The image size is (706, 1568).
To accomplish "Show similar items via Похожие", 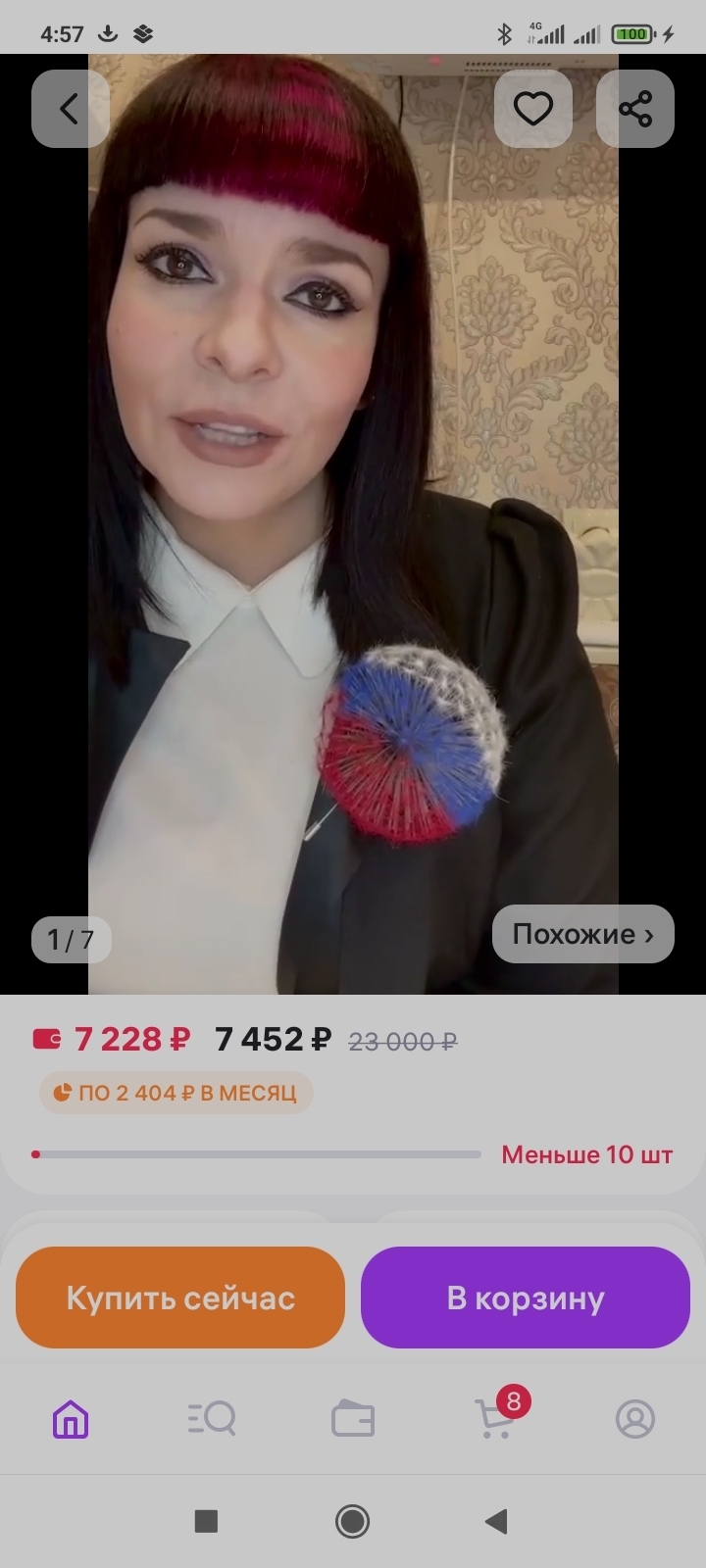I will coord(583,934).
